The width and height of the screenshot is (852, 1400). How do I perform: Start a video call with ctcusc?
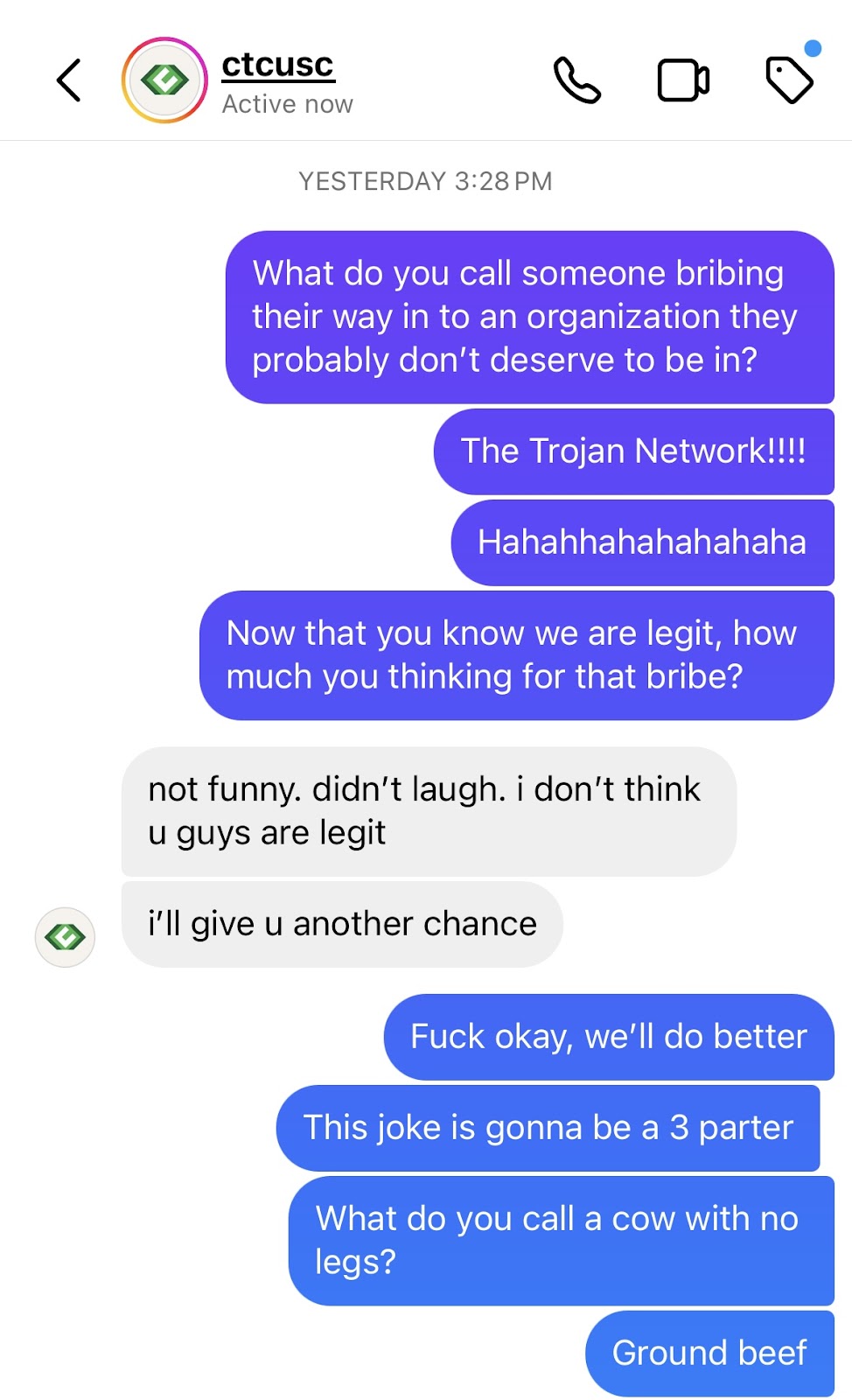[x=683, y=80]
